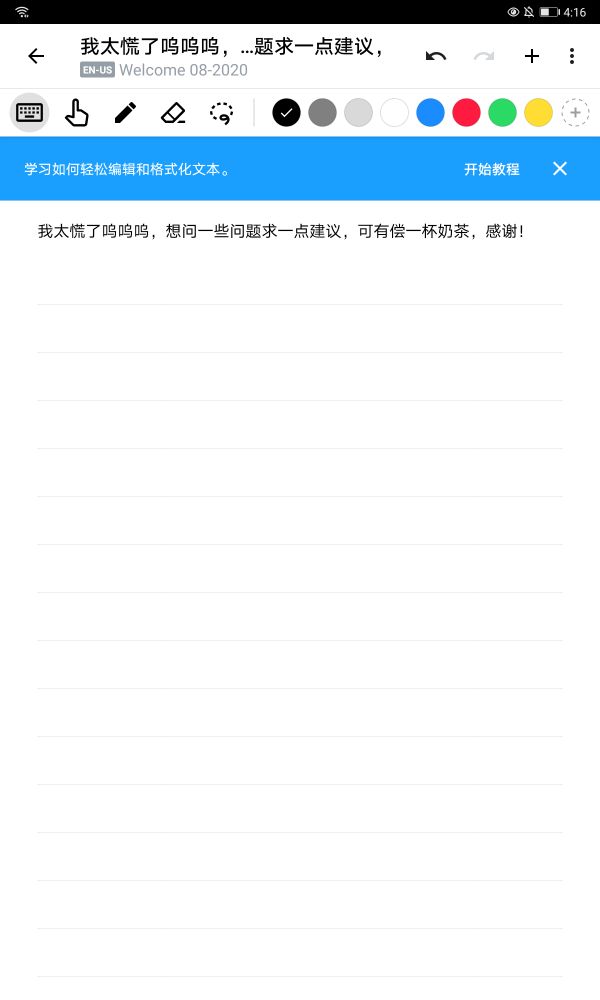Tap the redo arrow
The image size is (600, 1000).
coord(484,56)
